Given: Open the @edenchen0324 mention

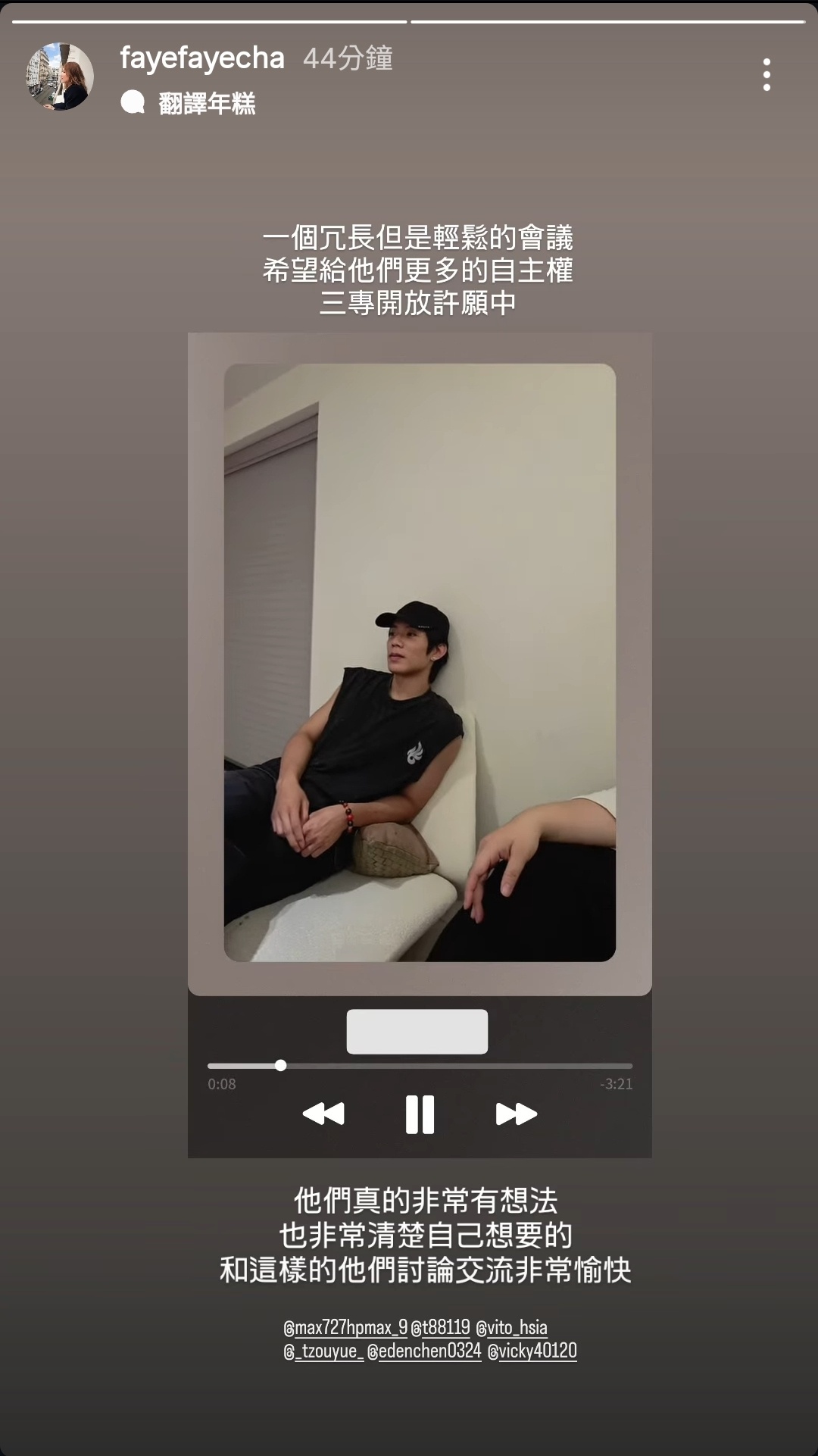Looking at the screenshot, I should (x=424, y=1351).
